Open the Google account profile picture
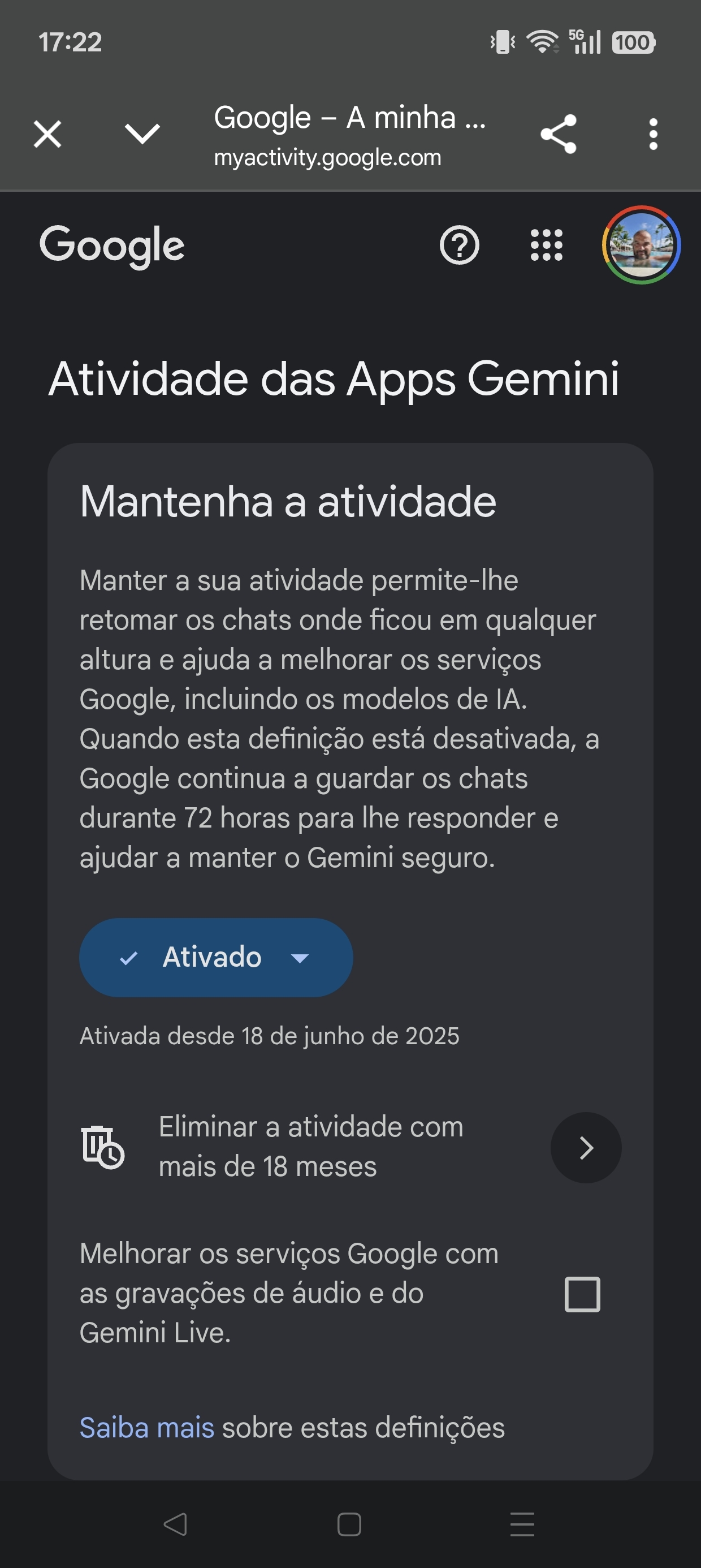 tap(641, 245)
